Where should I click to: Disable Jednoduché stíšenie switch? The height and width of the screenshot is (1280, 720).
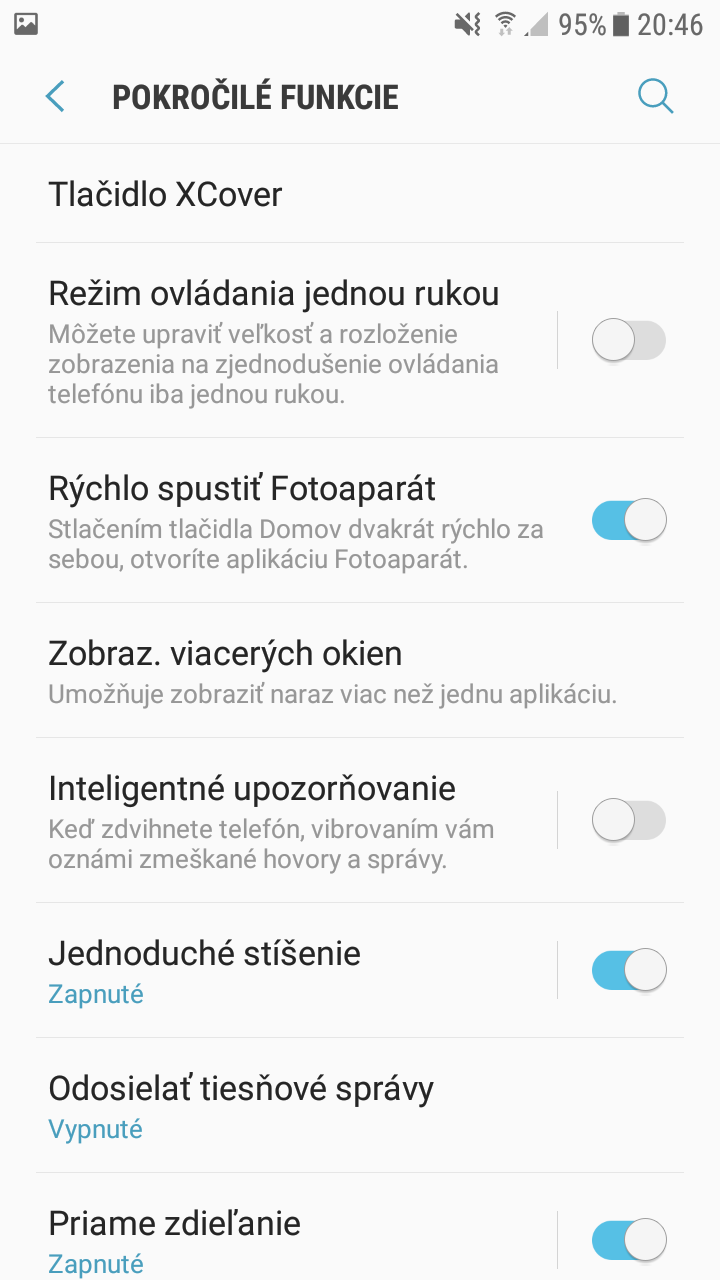coord(629,971)
